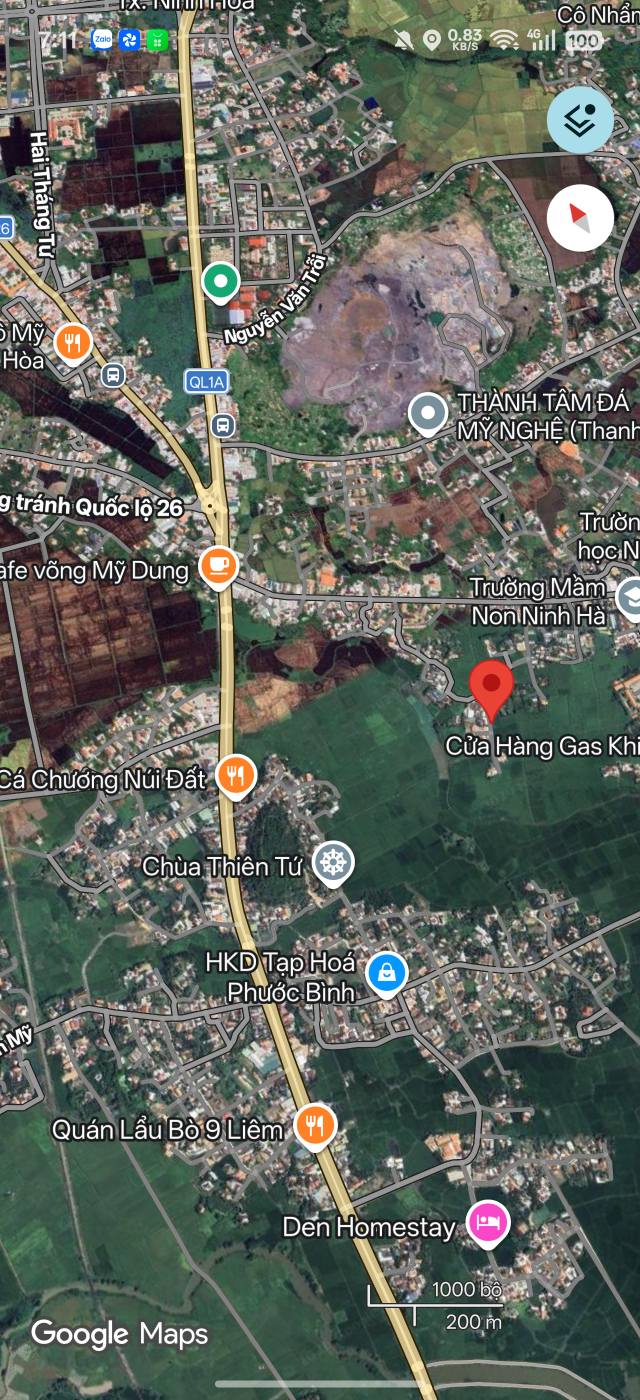Tap the compass to reorient north

[580, 217]
